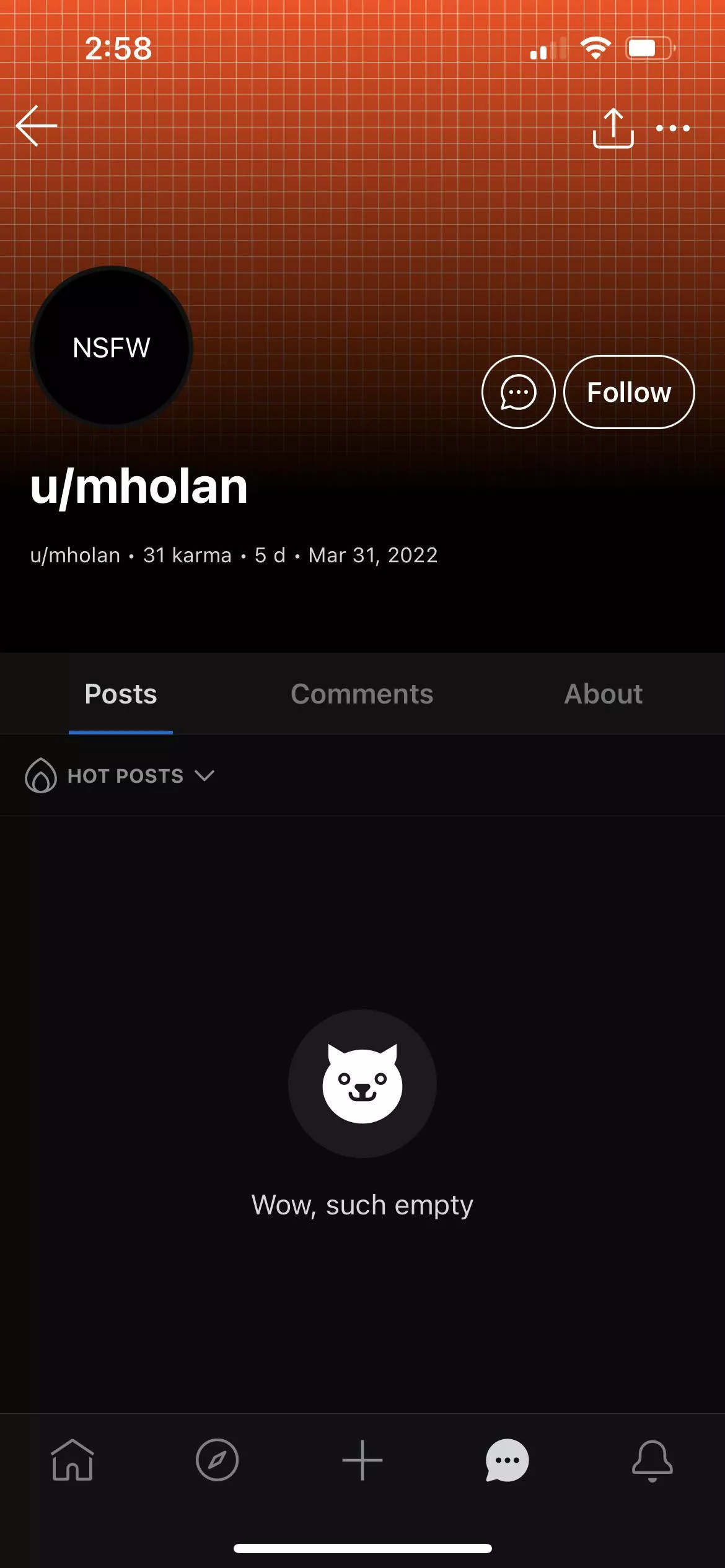Open the three-dot overflow menu
The image size is (725, 1568).
[673, 128]
